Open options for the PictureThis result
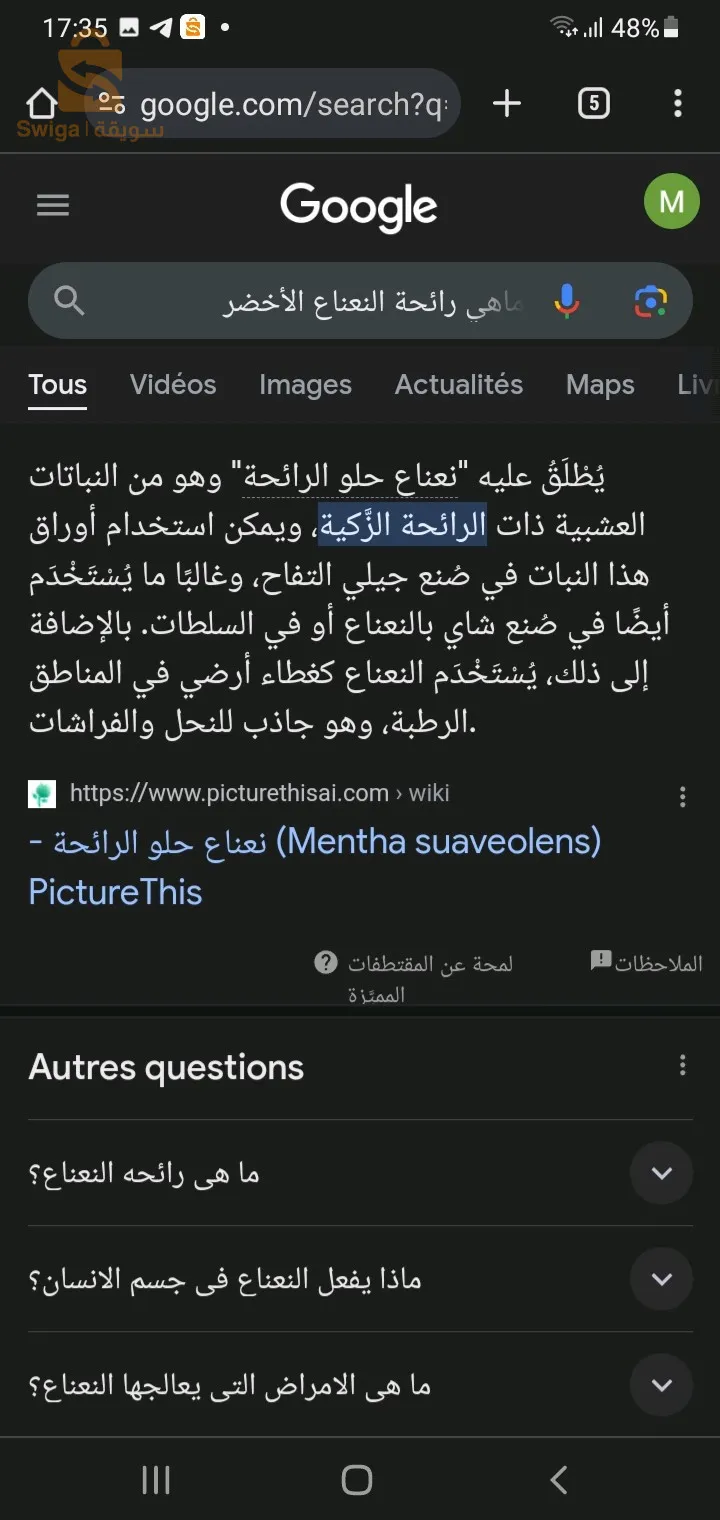Viewport: 720px width, 1520px height. click(683, 797)
